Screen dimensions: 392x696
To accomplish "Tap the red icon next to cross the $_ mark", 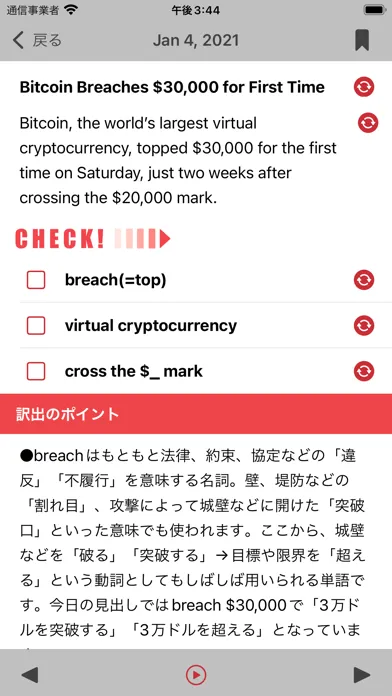I will (364, 371).
